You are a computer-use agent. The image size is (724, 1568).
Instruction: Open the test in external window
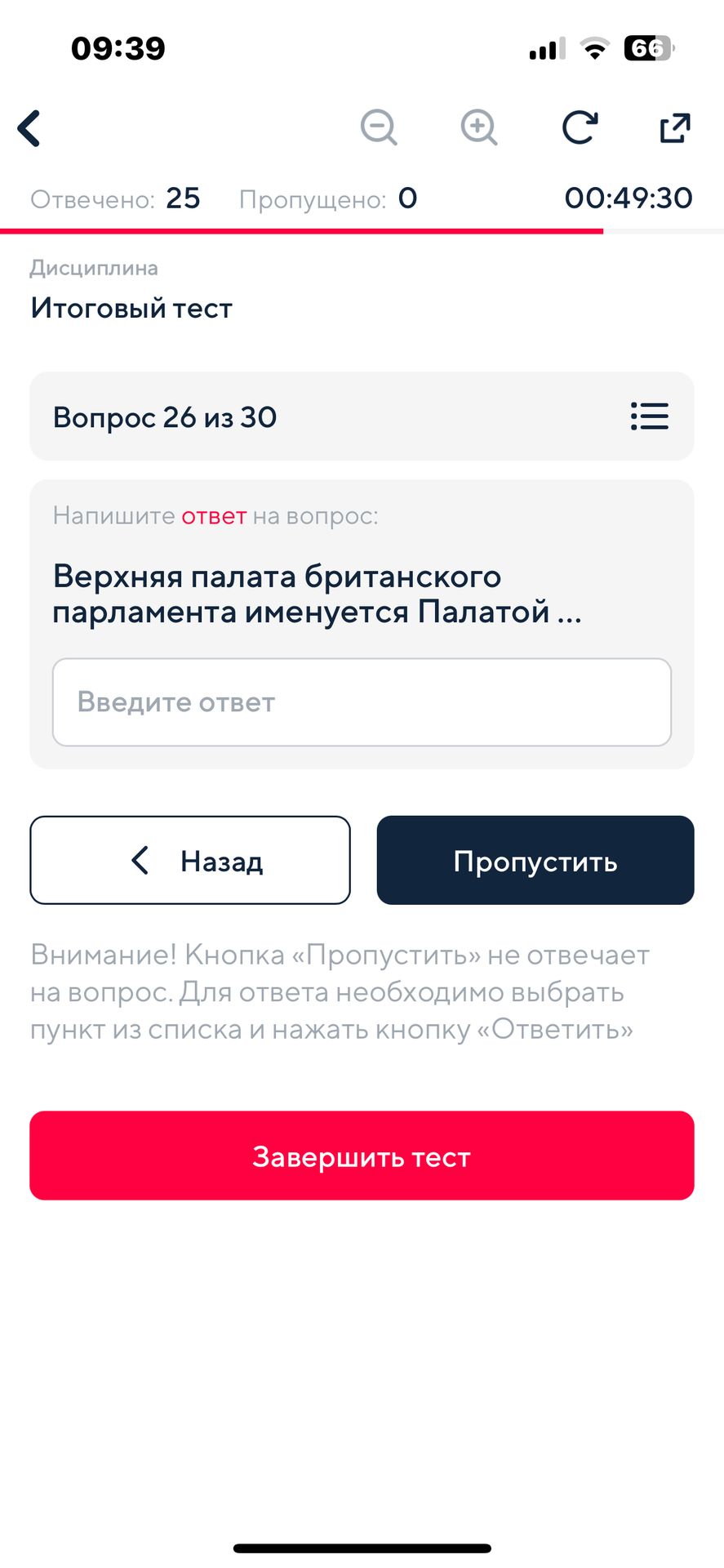pos(675,128)
